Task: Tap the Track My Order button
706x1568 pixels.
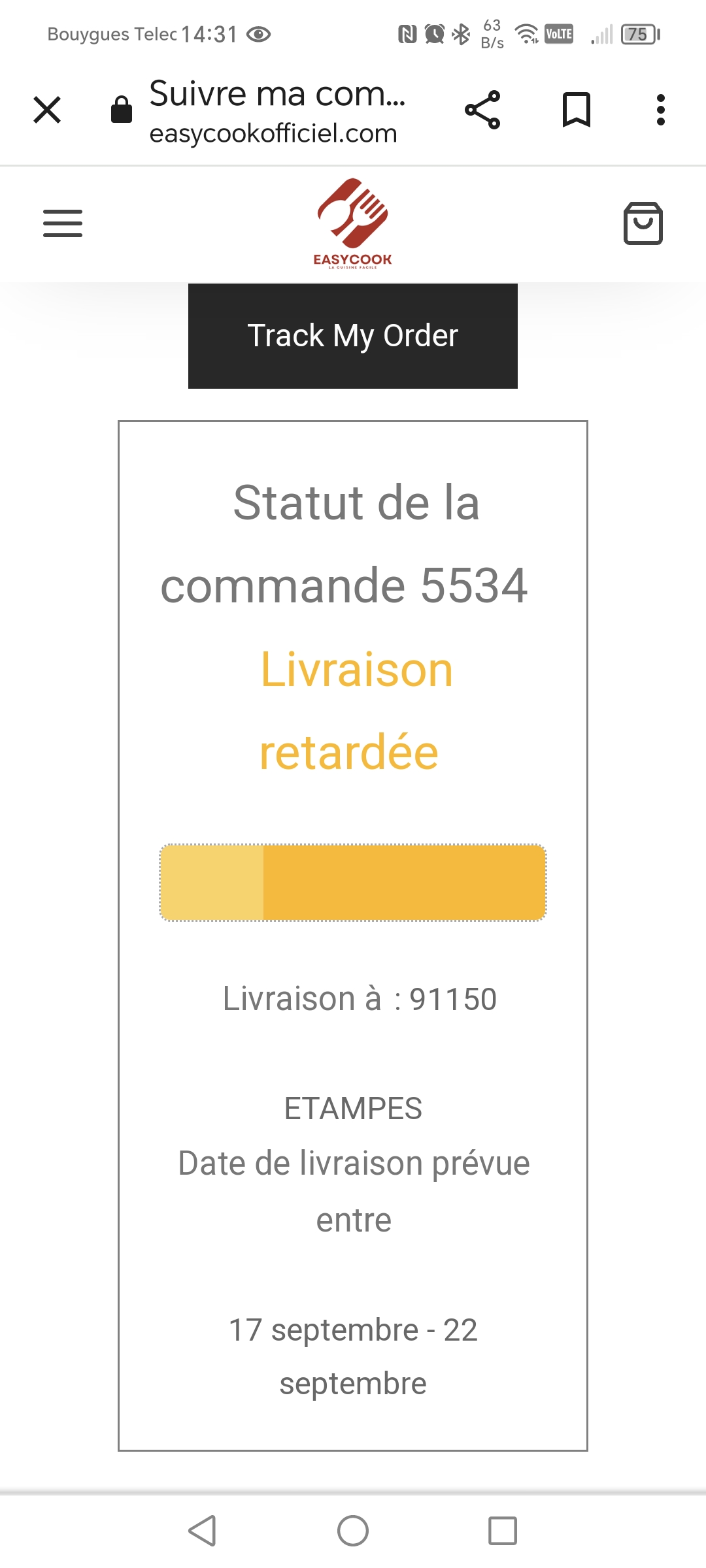Action: 353,336
